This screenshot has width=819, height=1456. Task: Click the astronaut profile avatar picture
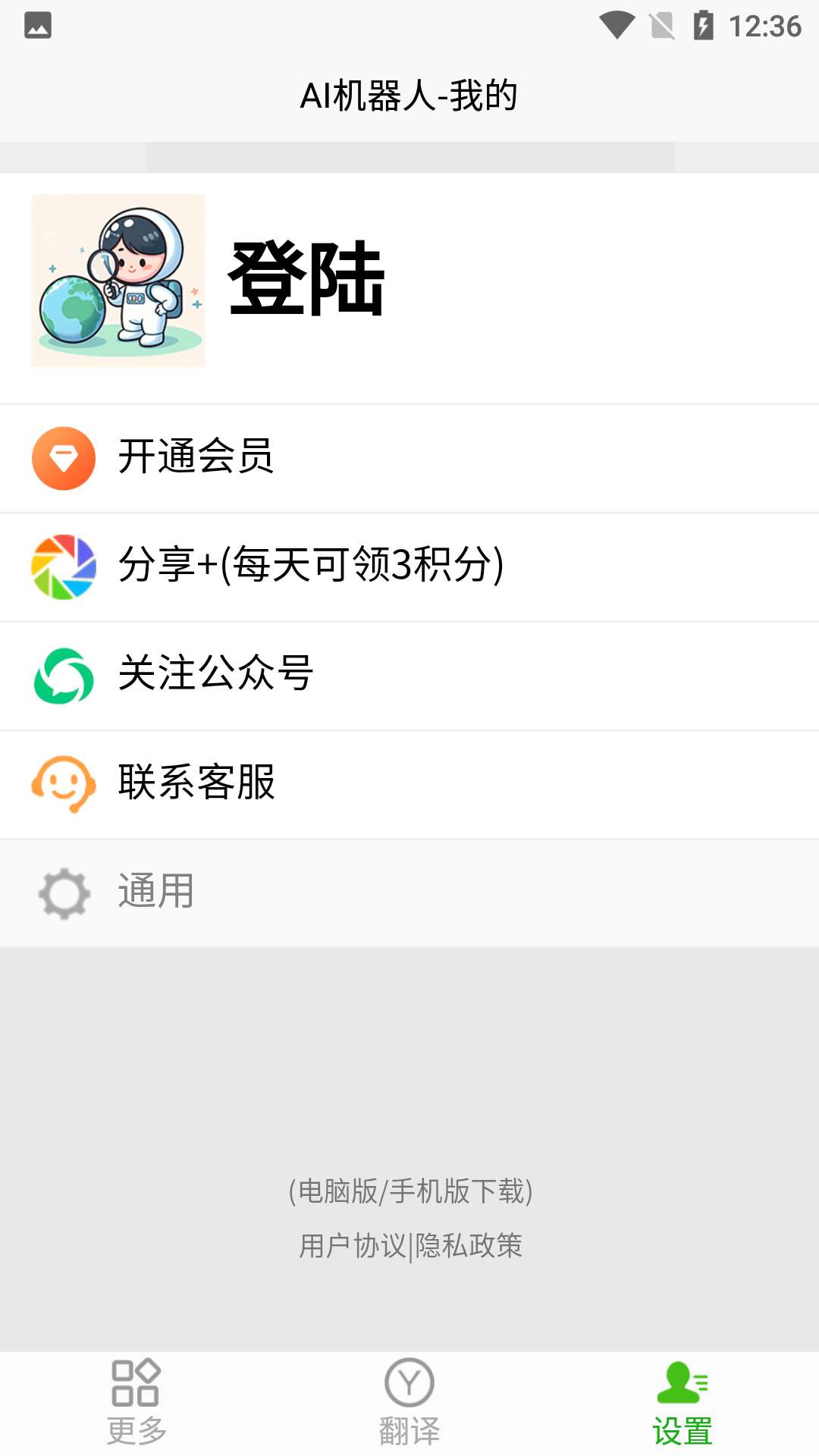click(118, 280)
